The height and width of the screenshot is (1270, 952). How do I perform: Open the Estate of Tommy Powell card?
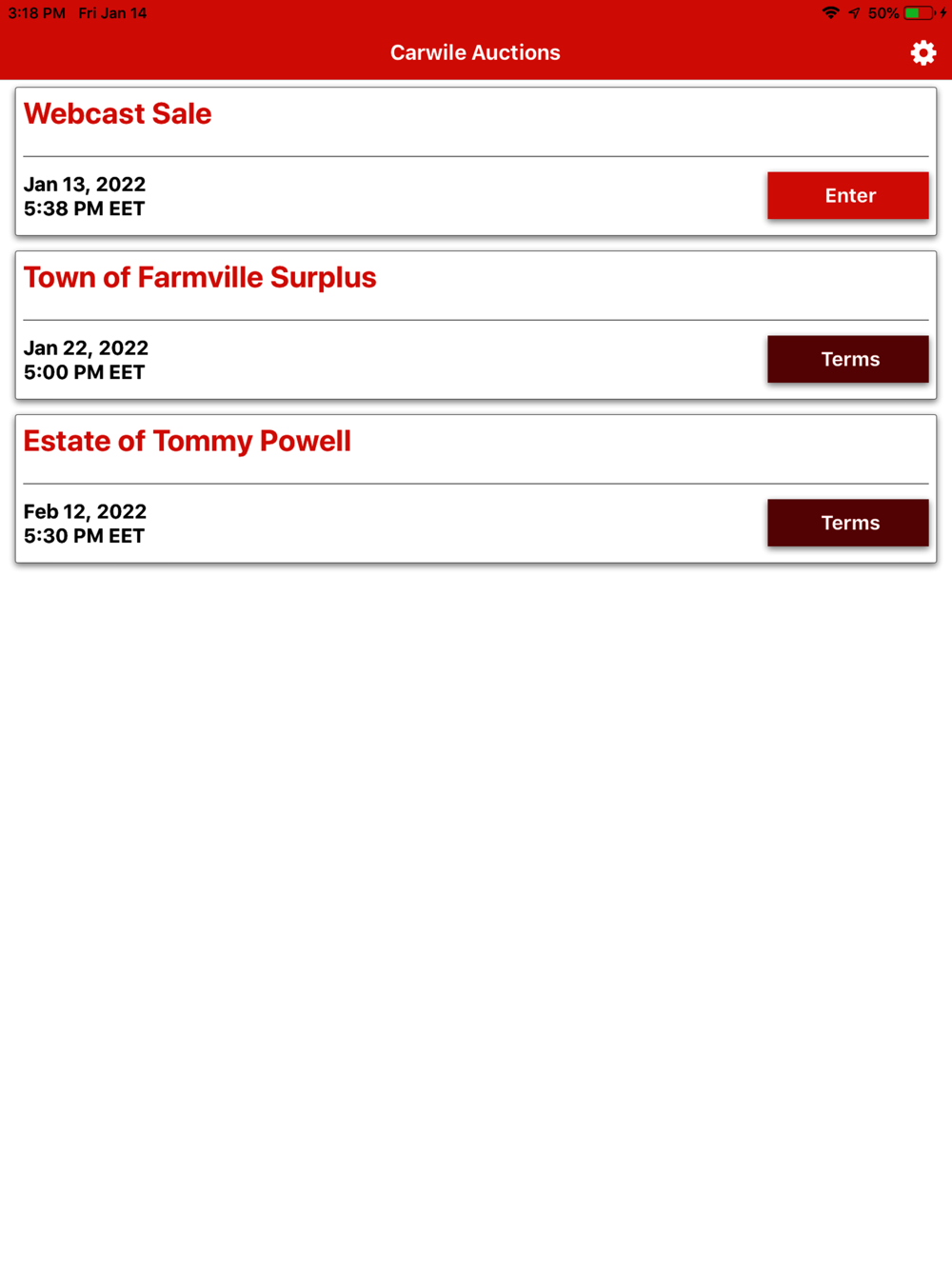188,442
